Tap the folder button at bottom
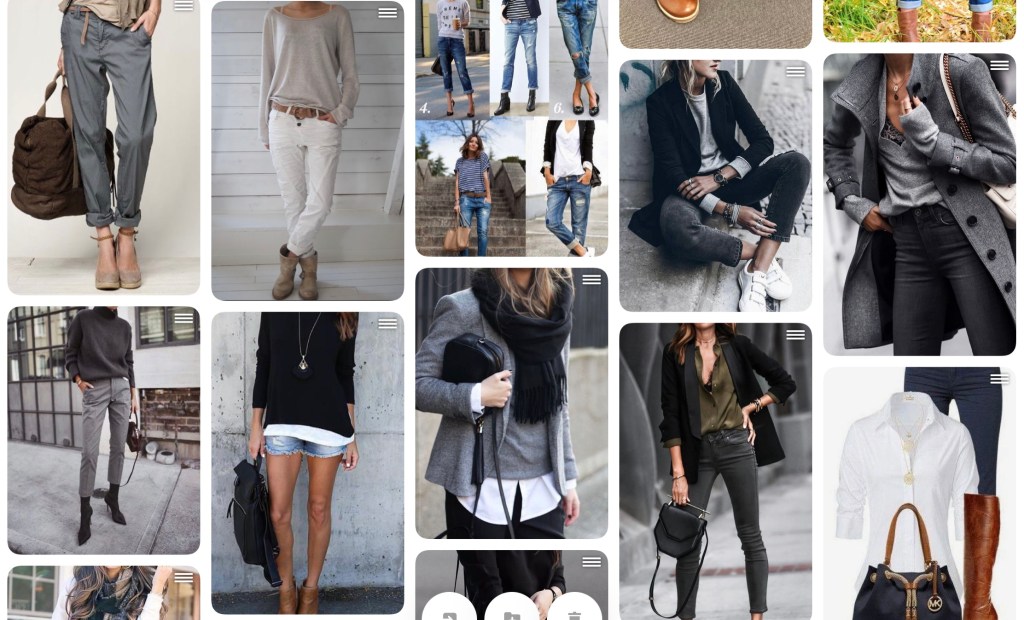The height and width of the screenshot is (620, 1024). pos(512,612)
